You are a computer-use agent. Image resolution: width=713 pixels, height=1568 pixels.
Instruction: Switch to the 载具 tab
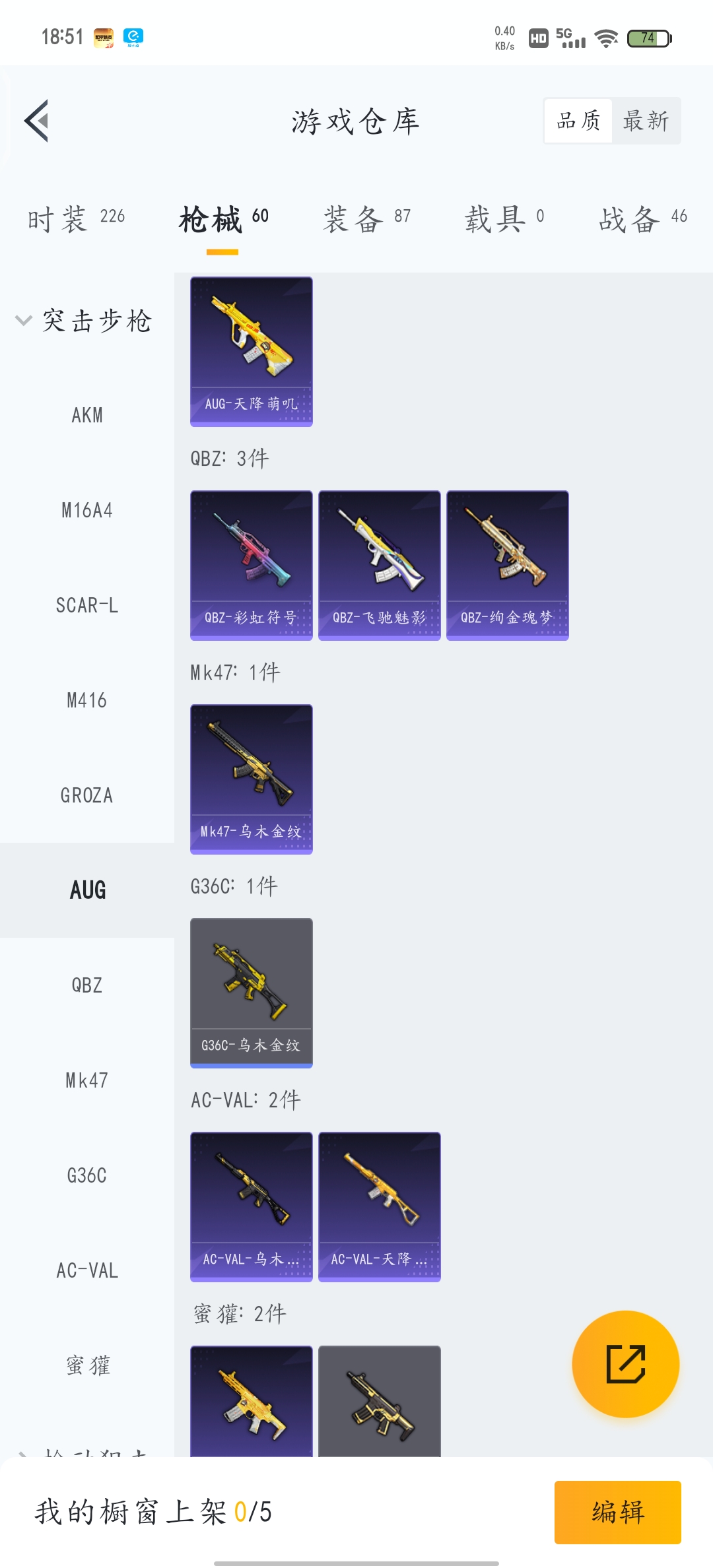[x=505, y=219]
